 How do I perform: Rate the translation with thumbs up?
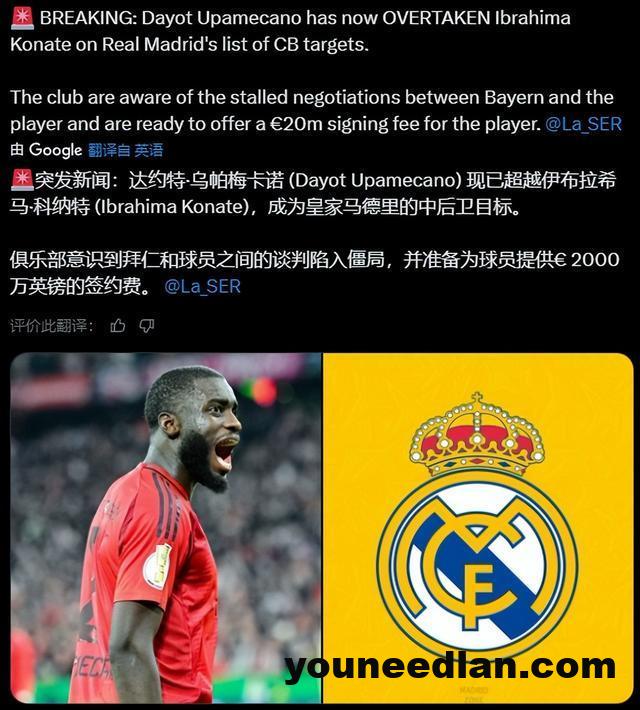(x=118, y=325)
